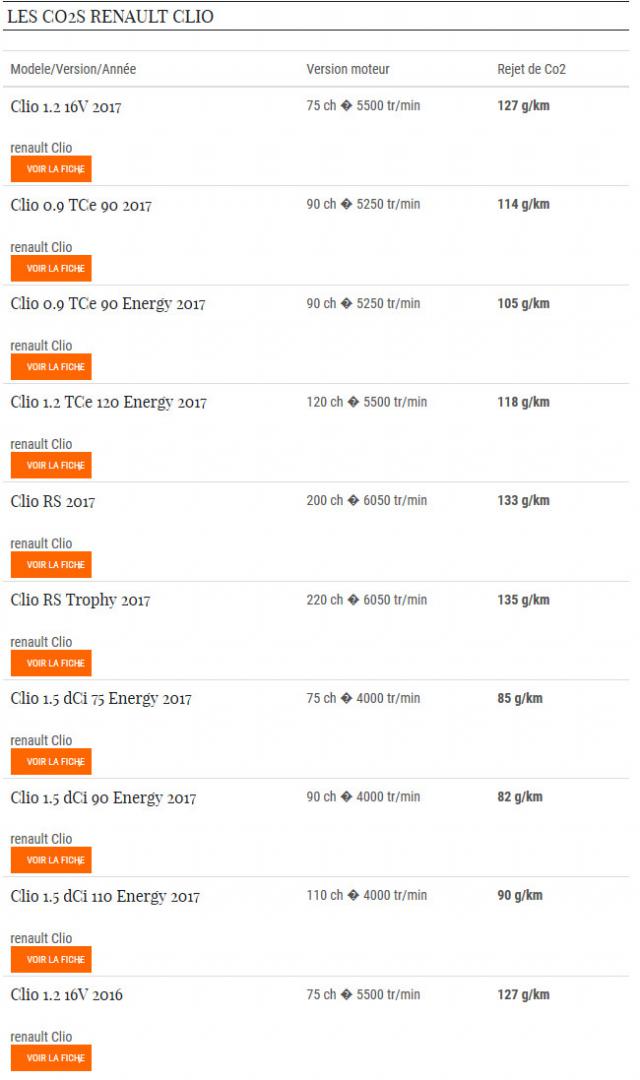View the fiche of Clio 1.5 dCi 110 Energy 2017
Image resolution: width=640 pixels, height=1080 pixels.
51,959
